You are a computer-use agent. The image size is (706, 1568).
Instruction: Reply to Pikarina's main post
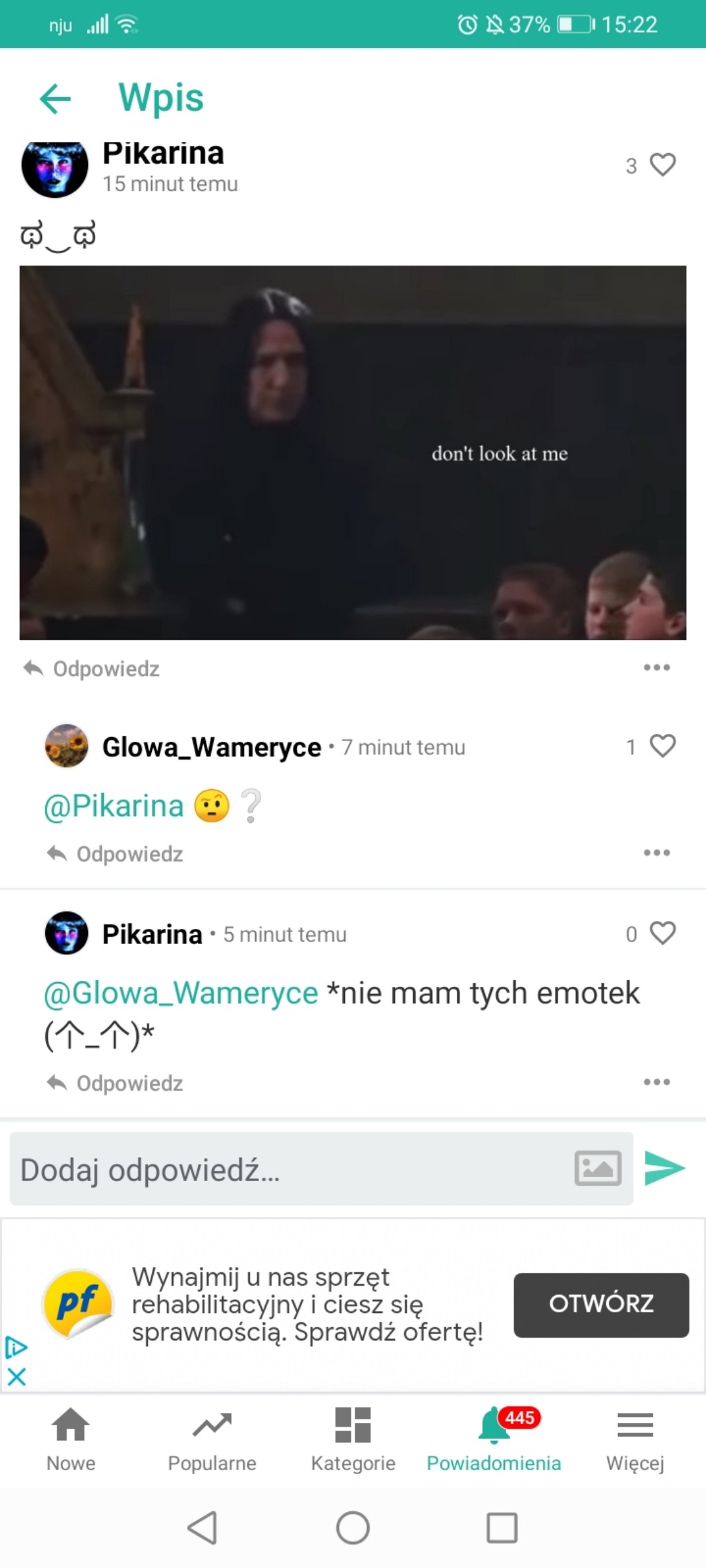(x=93, y=668)
